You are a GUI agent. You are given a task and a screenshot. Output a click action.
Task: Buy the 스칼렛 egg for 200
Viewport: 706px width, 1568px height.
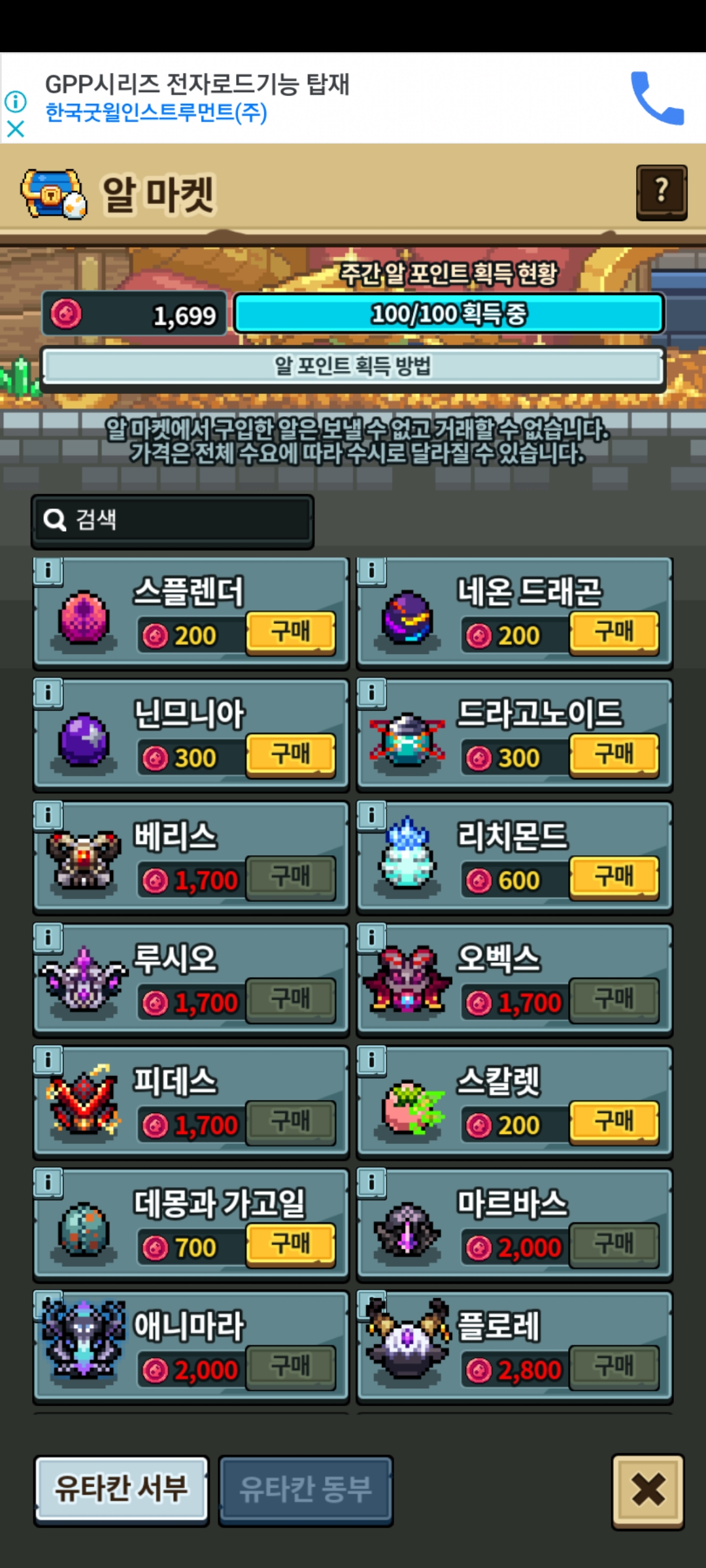point(614,1121)
